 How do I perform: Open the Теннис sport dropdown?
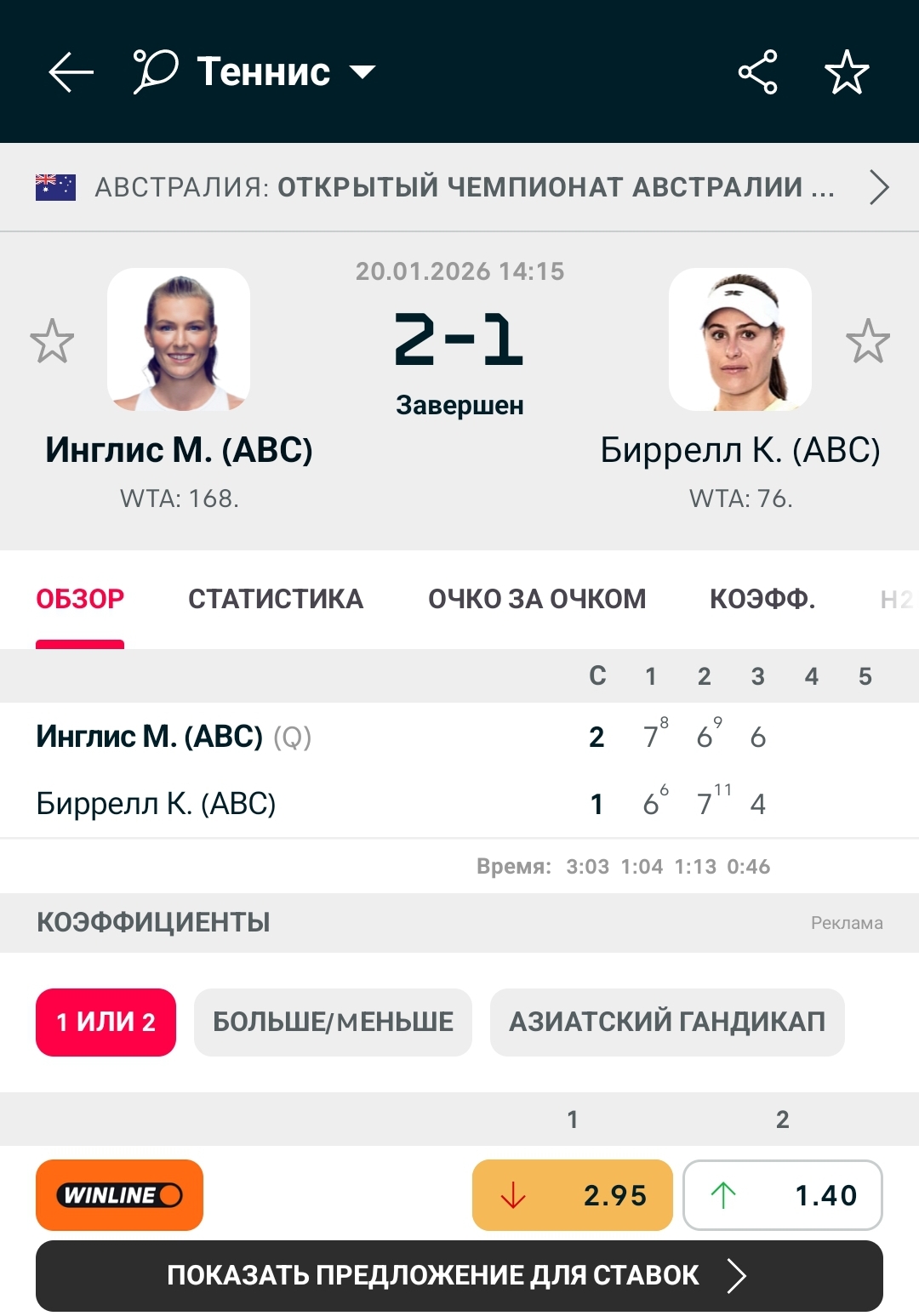point(285,71)
